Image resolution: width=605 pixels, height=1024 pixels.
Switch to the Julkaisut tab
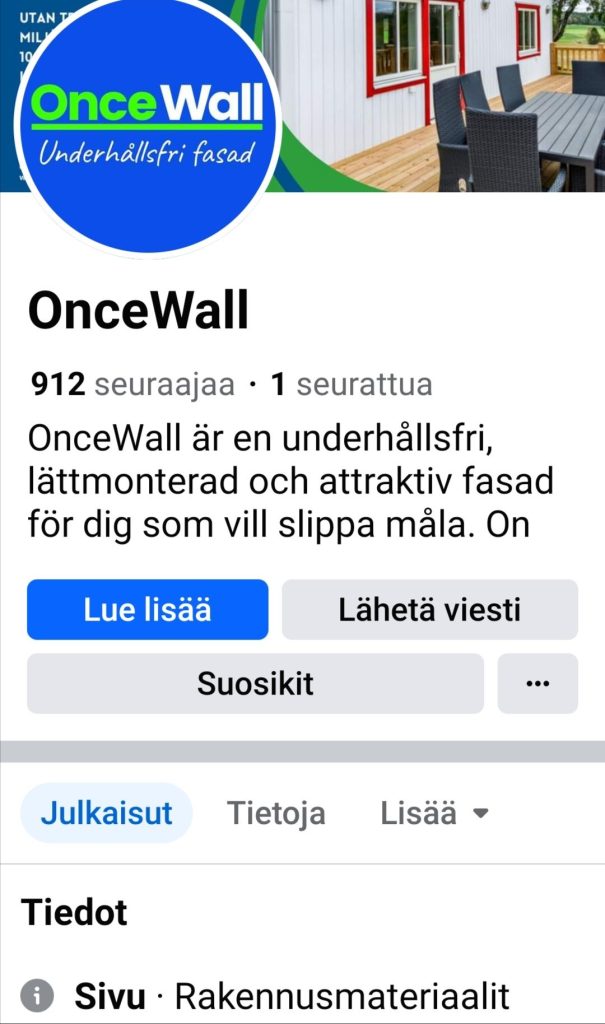coord(107,813)
